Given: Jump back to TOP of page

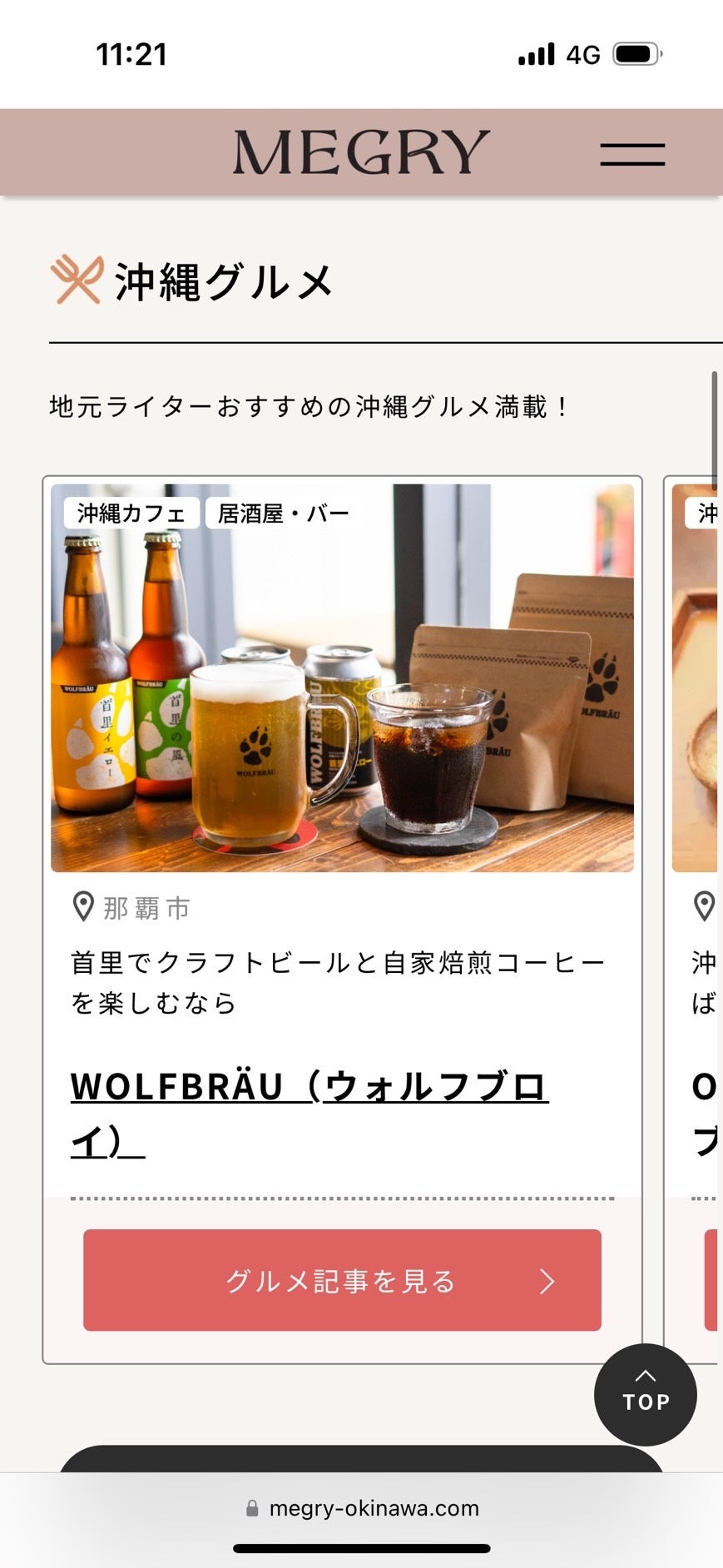Looking at the screenshot, I should coord(645,1393).
